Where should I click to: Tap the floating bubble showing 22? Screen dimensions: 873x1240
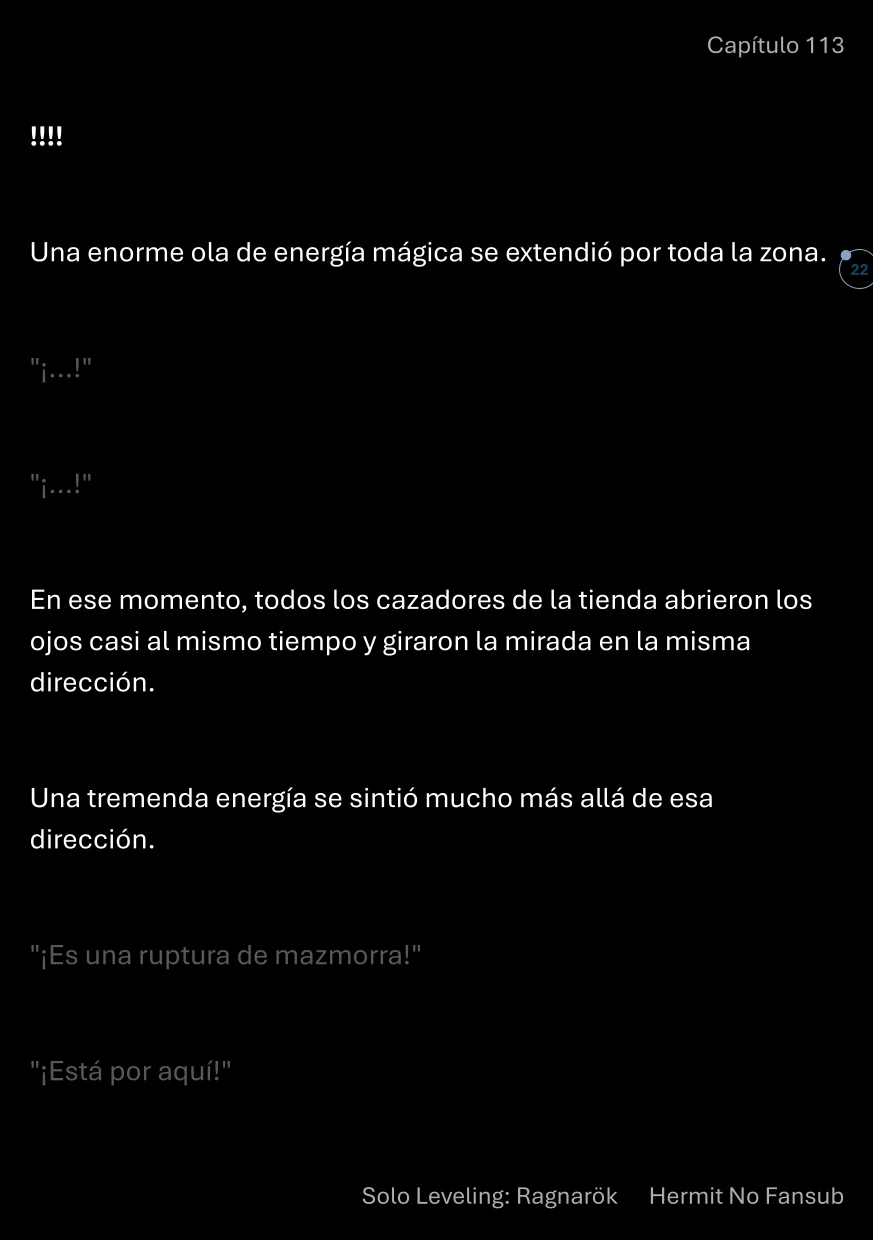pos(857,269)
